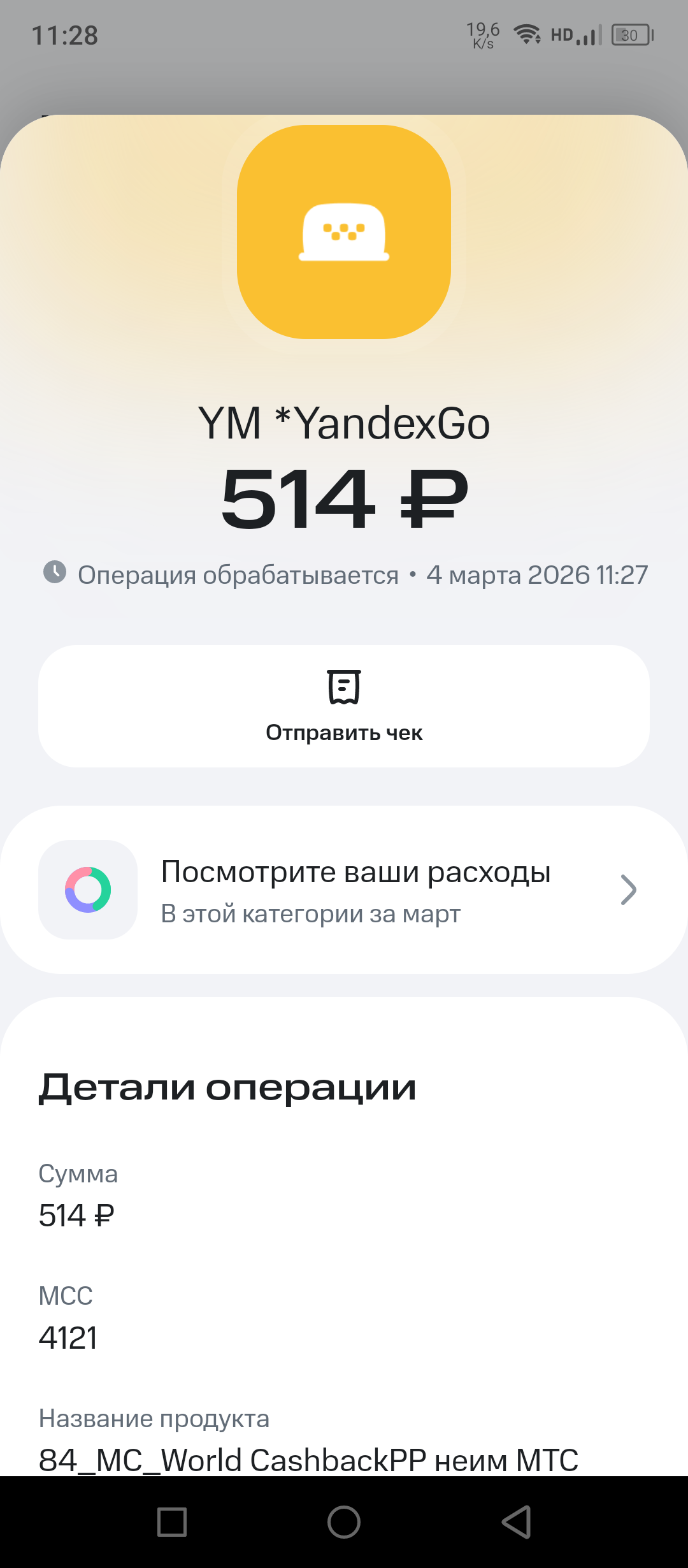Open Посмотрите ваши расходы for March

coord(344,890)
